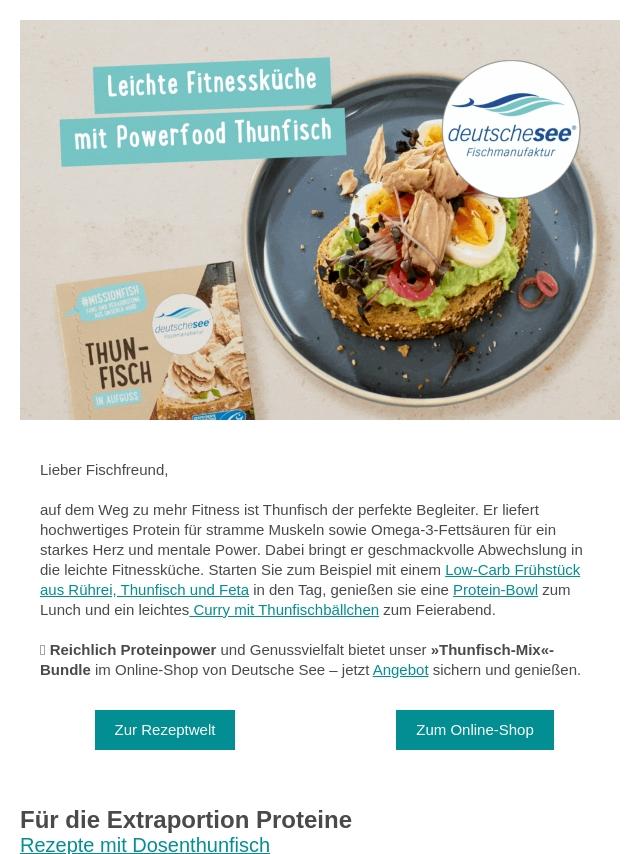Image resolution: width=640 pixels, height=854 pixels.
Task: Tap the Zur Rezeptwelt button
Action: 165,730
